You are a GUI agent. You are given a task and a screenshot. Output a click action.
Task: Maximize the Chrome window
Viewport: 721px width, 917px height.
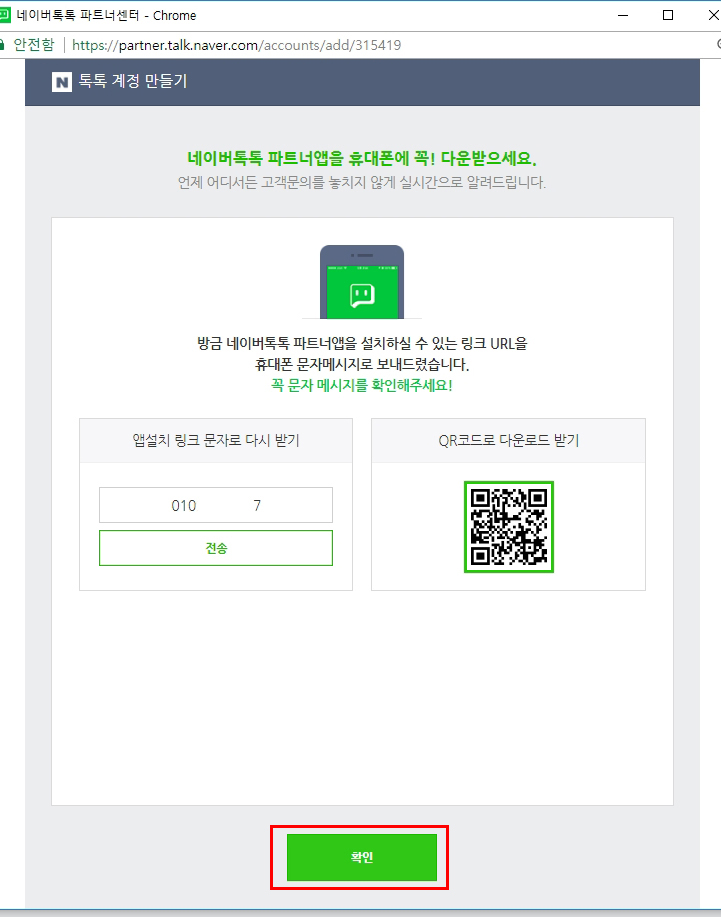coord(668,15)
